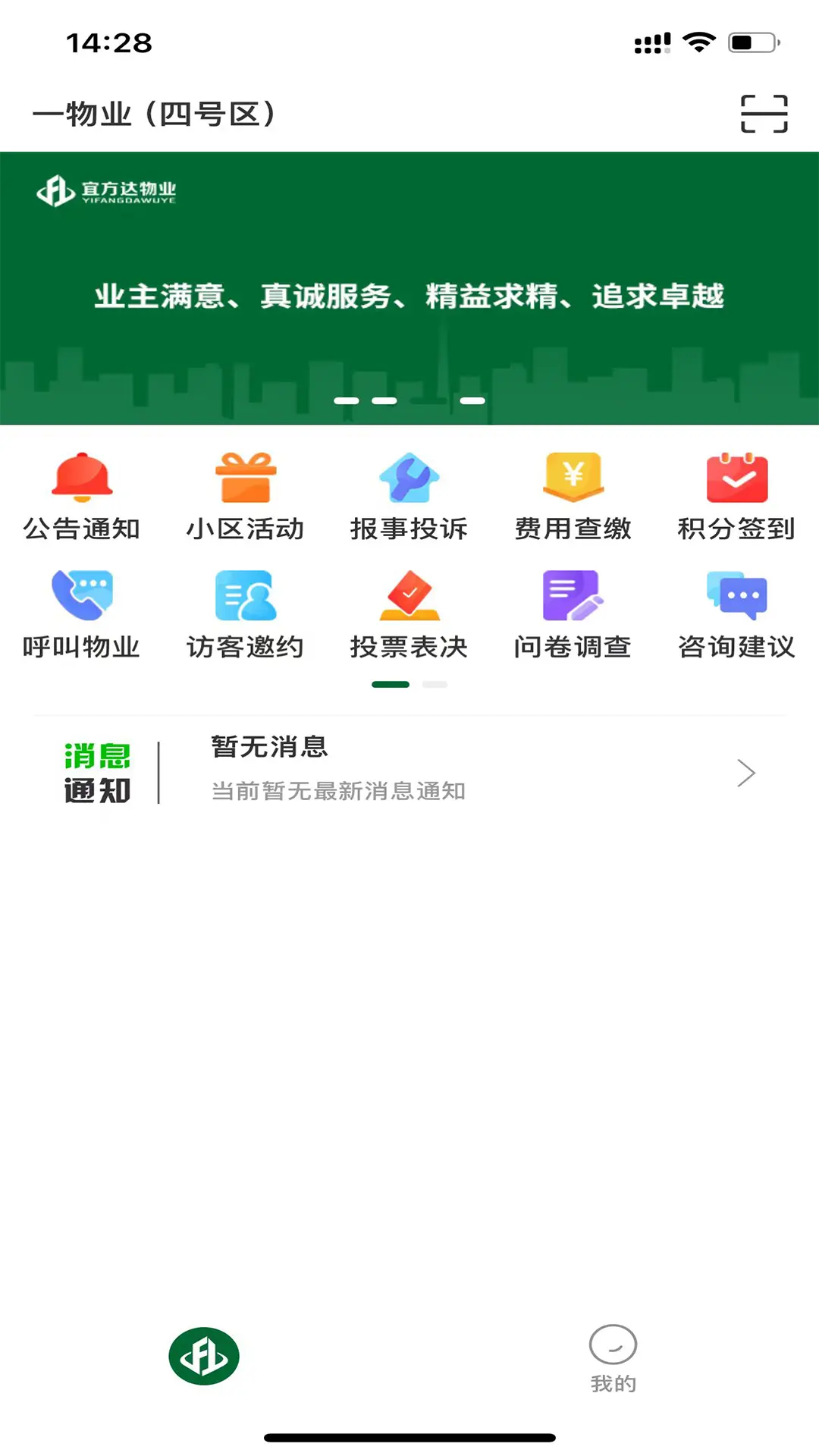Screen dimensions: 819x1456
Task: Select the home tab with green logo
Action: (204, 1356)
